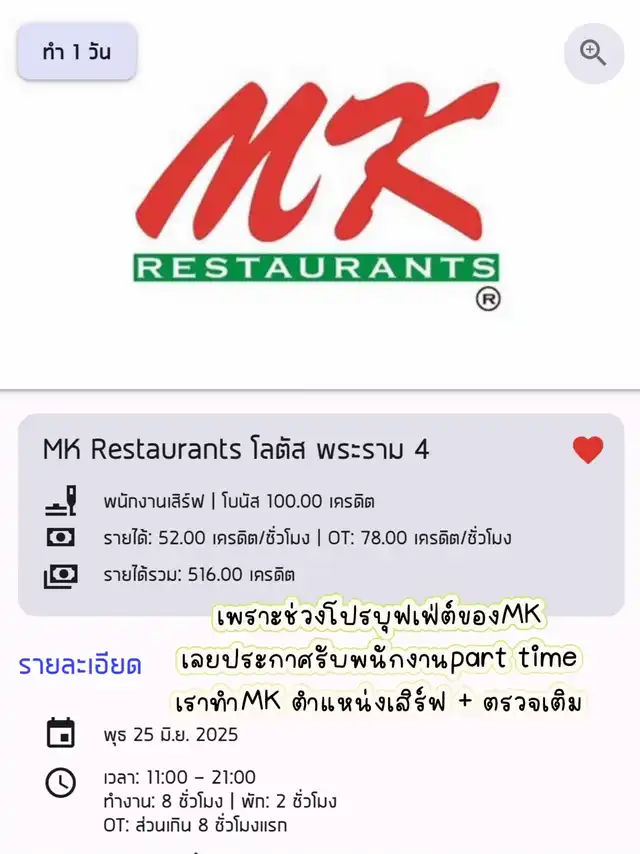Tap the 'ทำ 1 วัน' chip
Screen dimensions: 640x854
coord(77,53)
